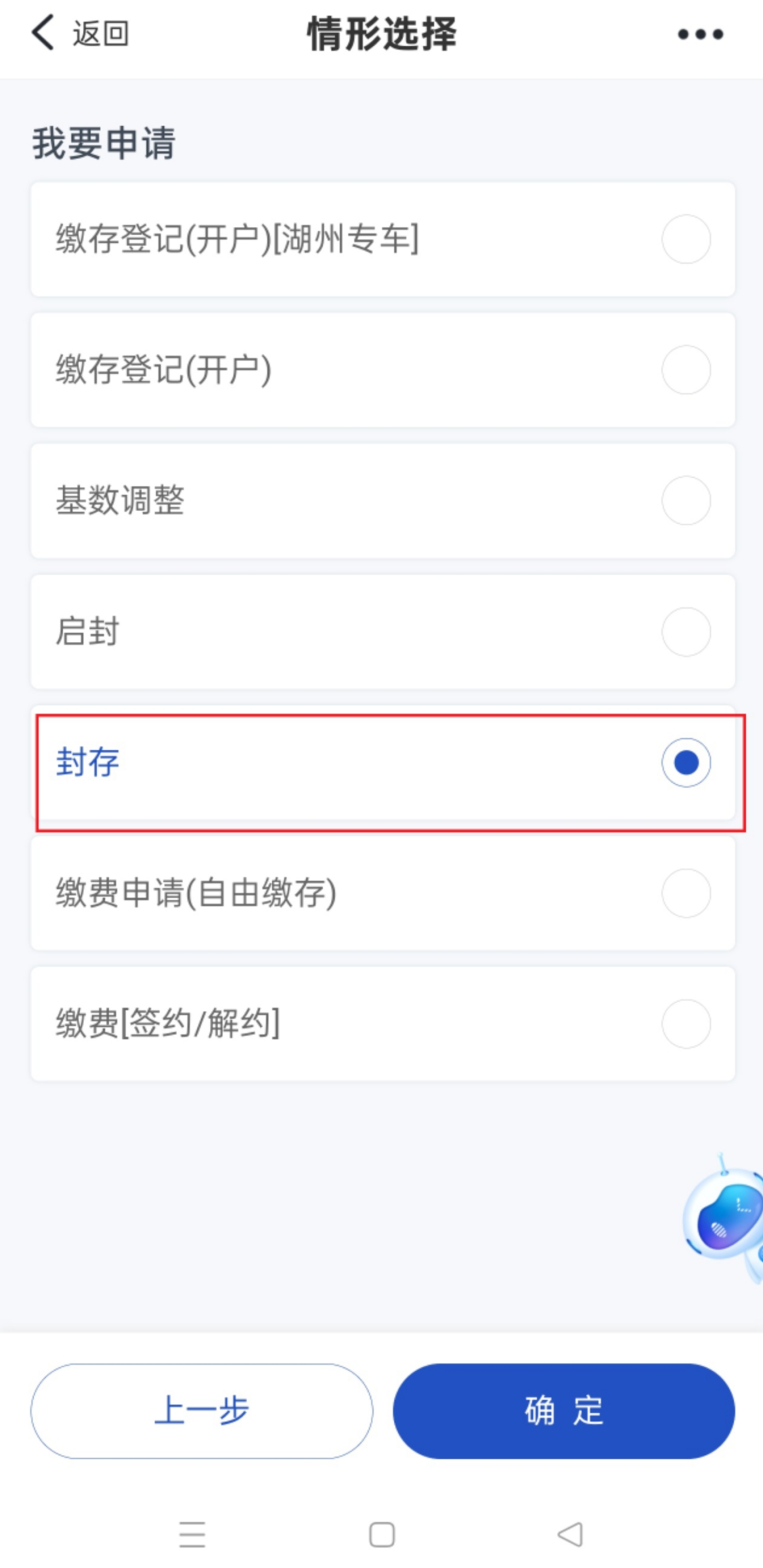Viewport: 763px width, 1568px height.
Task: Confirm selection with 确定 button
Action: 564,1410
